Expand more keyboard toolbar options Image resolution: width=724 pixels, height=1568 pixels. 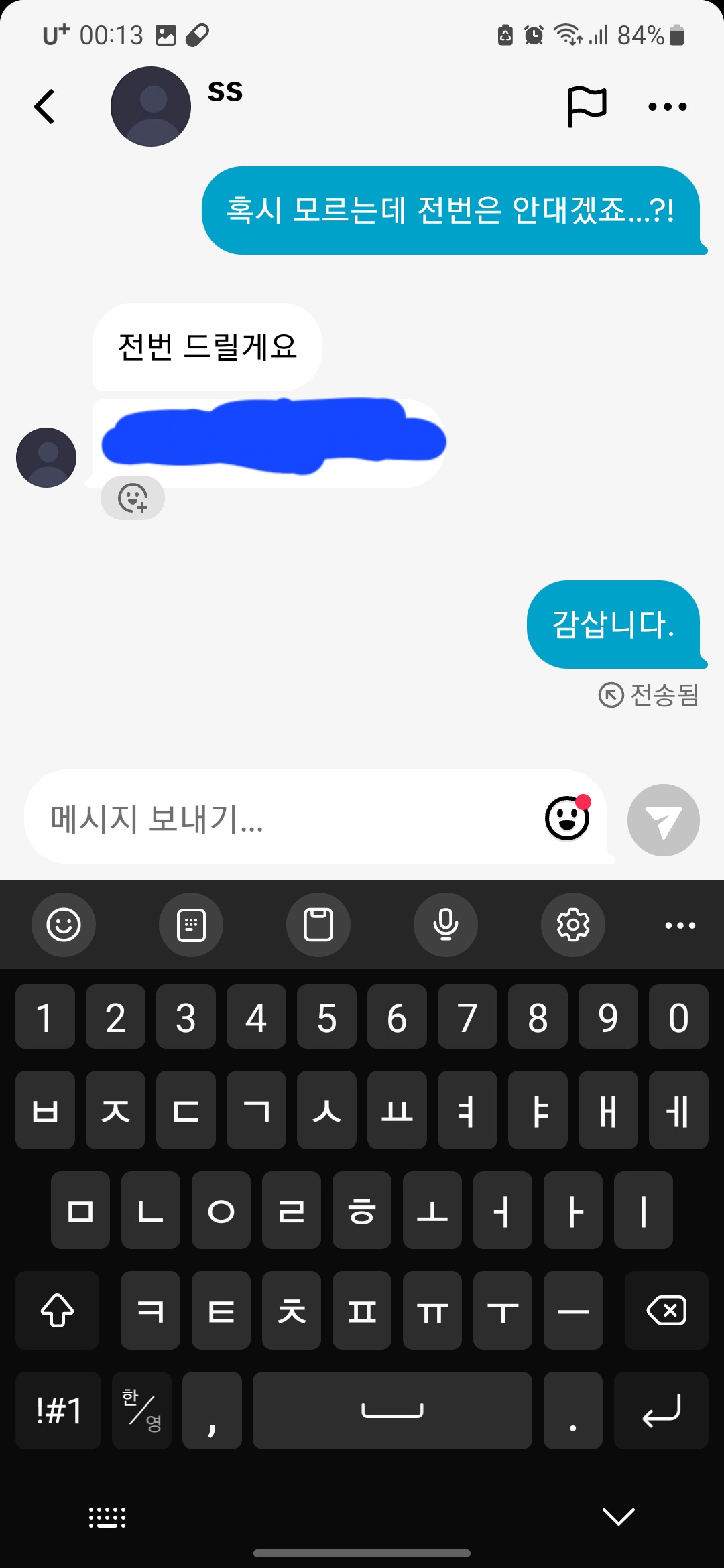[x=680, y=925]
